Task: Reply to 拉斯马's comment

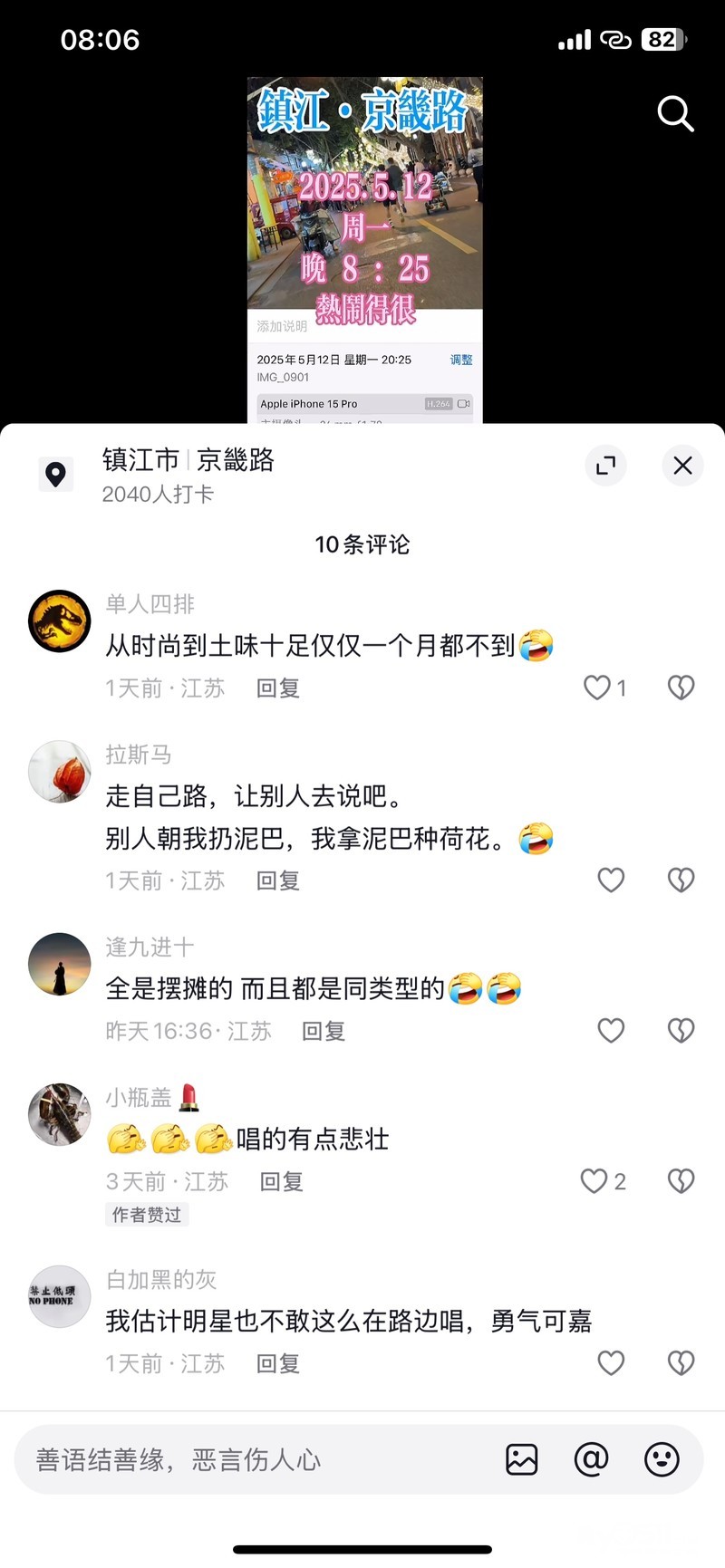Action: [x=278, y=880]
